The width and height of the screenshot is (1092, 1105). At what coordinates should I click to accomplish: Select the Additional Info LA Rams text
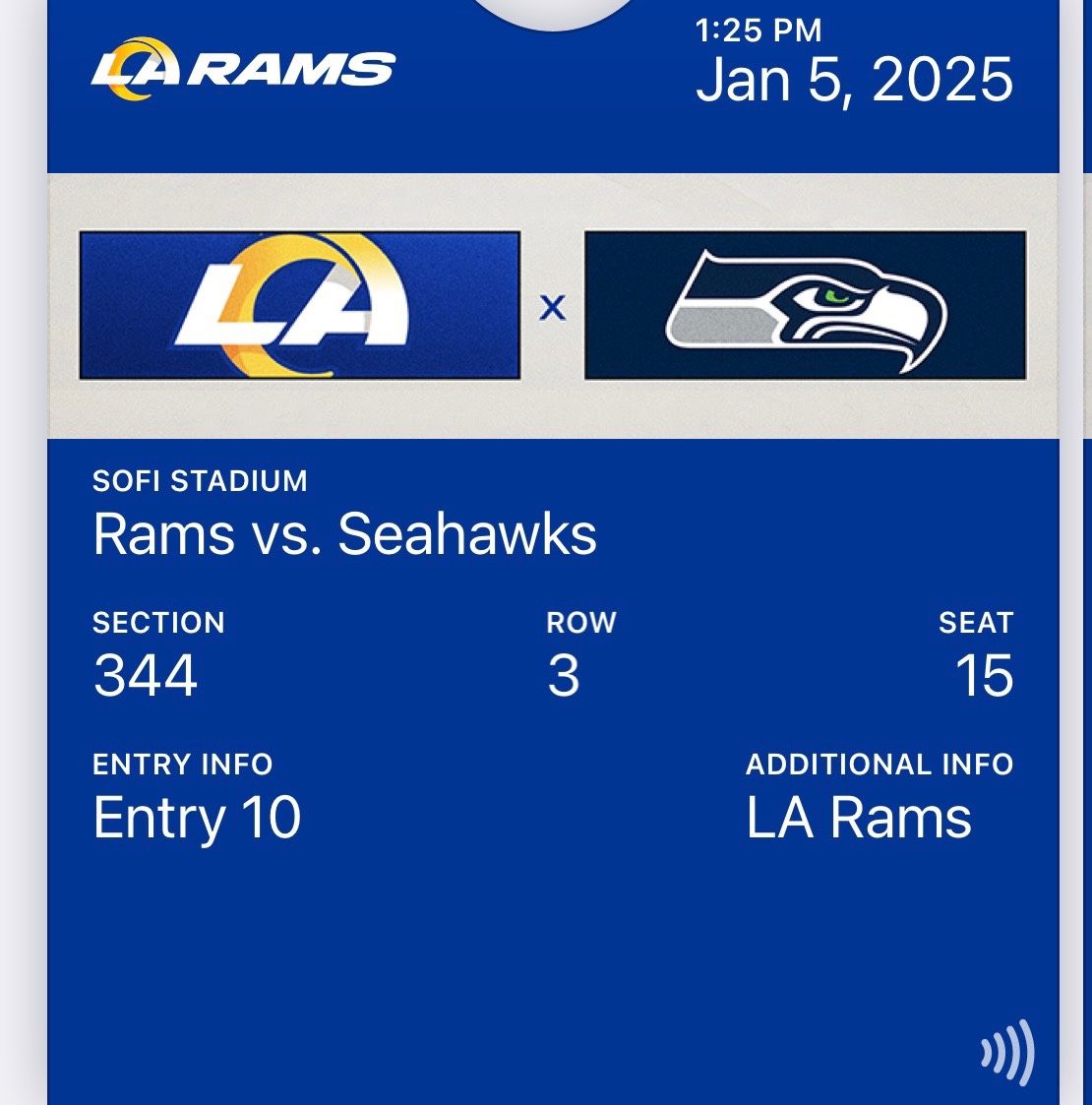pos(859,818)
